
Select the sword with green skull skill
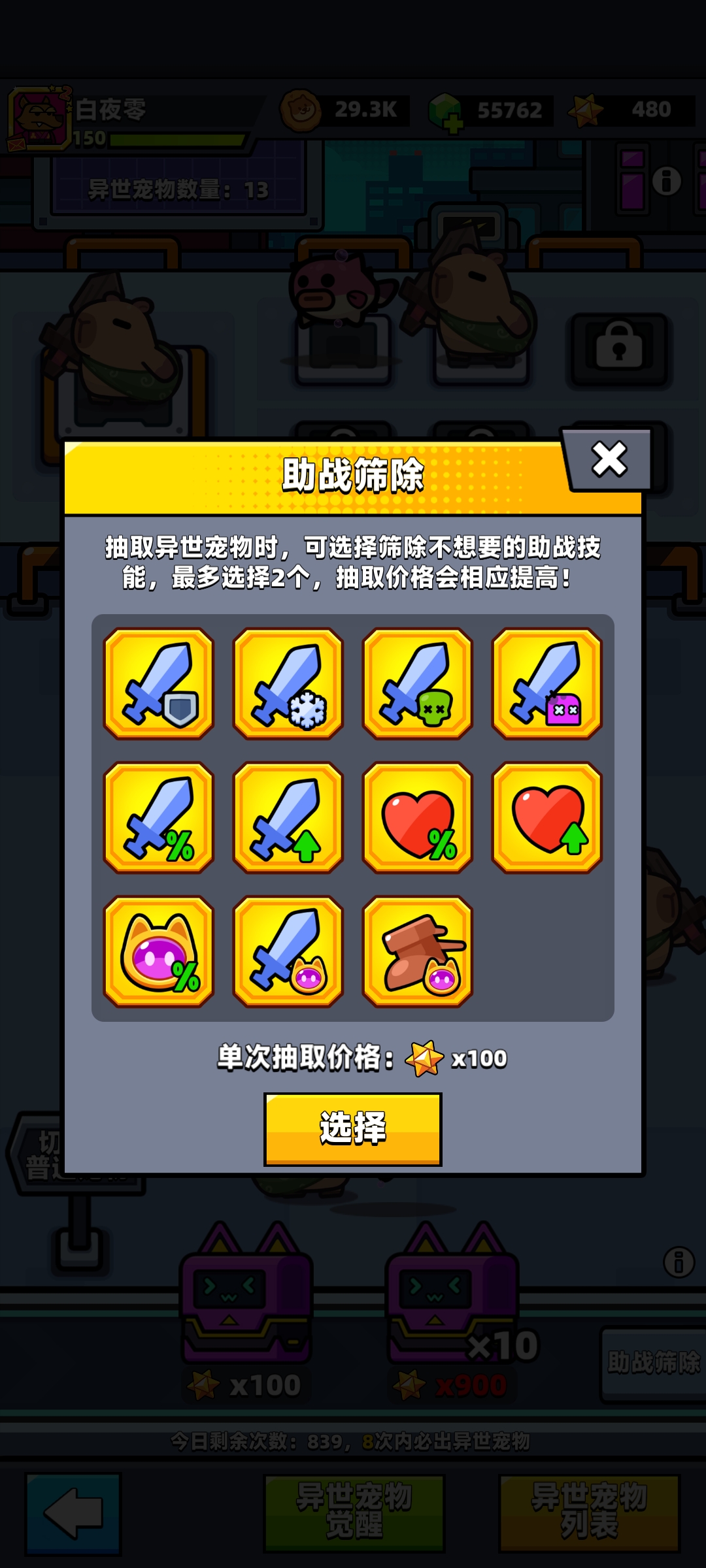tap(418, 683)
